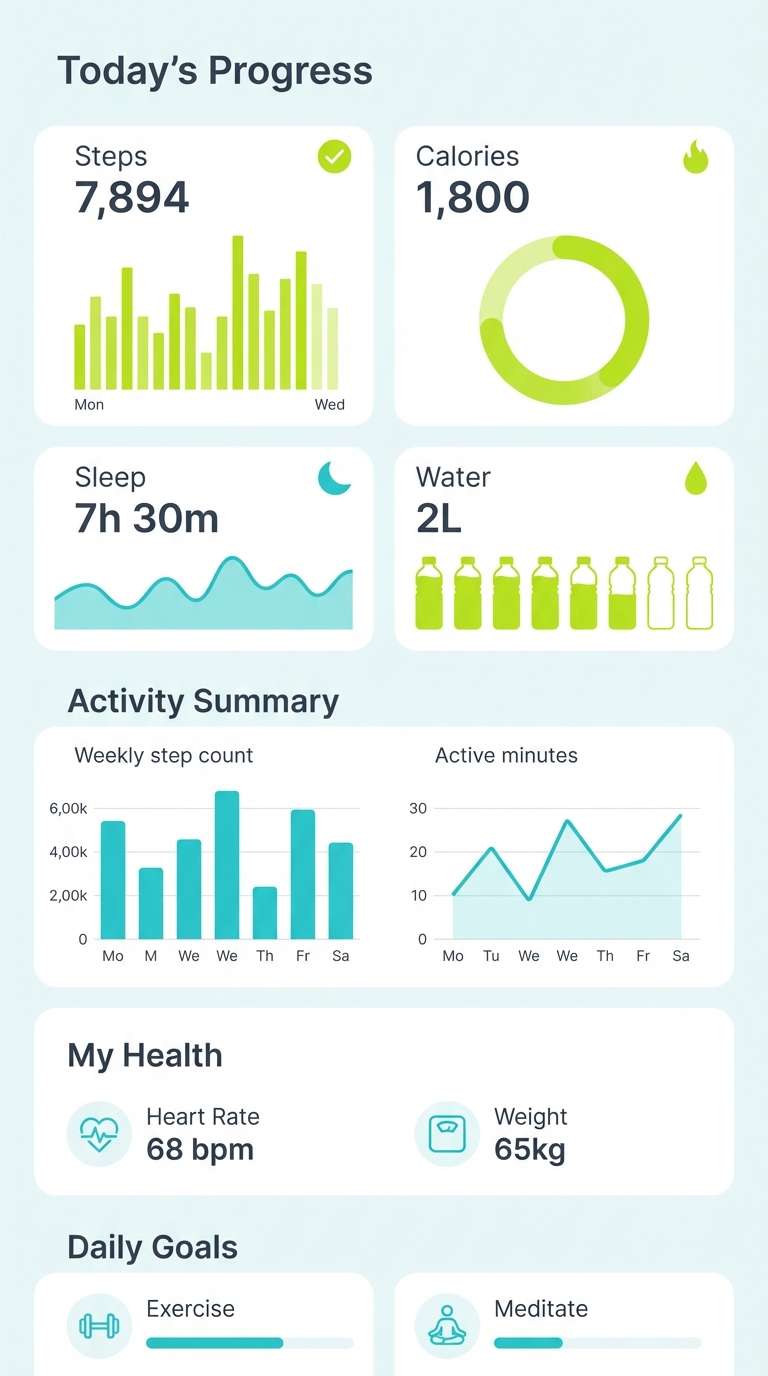Click the water droplet icon on the Water card

pos(696,479)
